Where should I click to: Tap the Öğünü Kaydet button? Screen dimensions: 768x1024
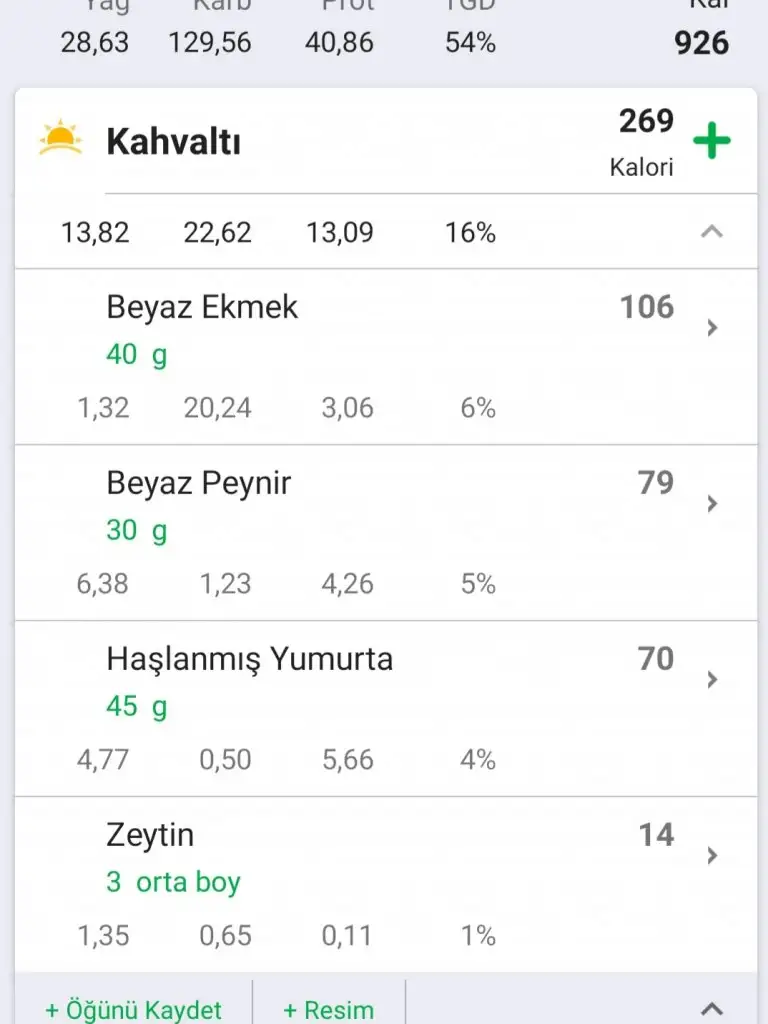[x=133, y=1008]
